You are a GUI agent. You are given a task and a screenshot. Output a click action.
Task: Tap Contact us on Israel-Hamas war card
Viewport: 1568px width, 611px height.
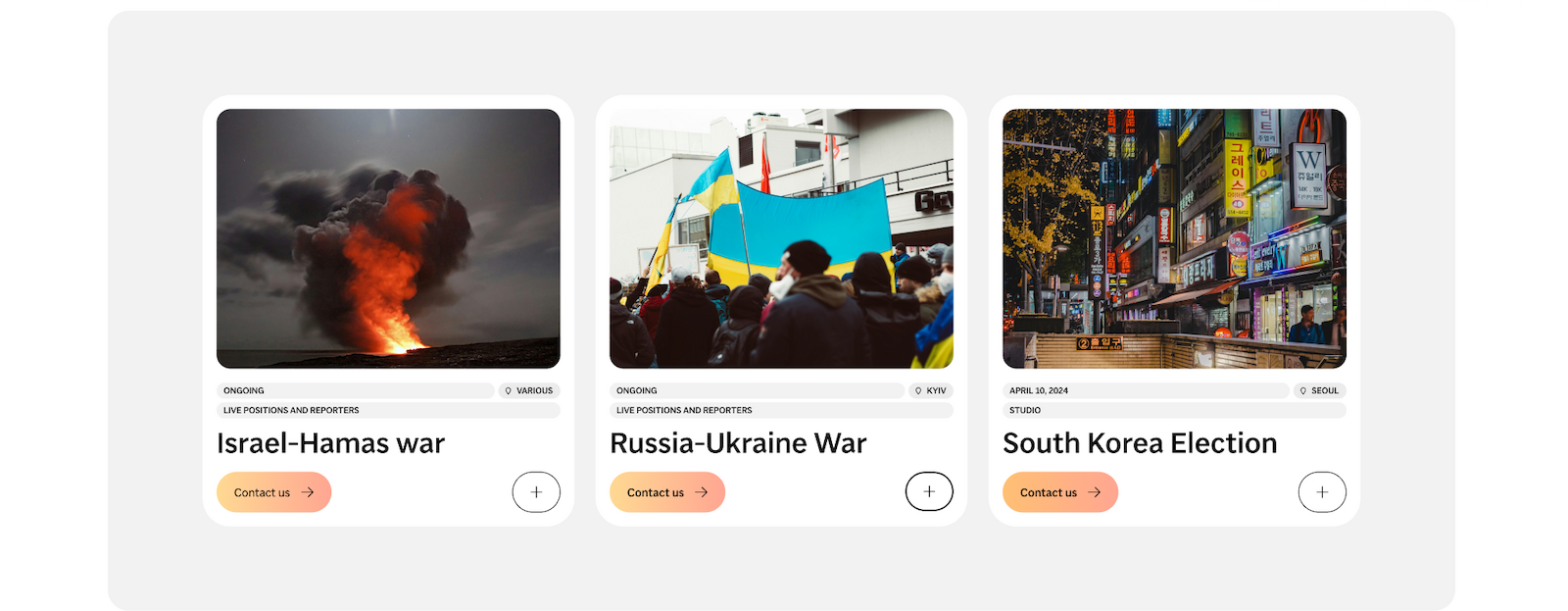273,492
